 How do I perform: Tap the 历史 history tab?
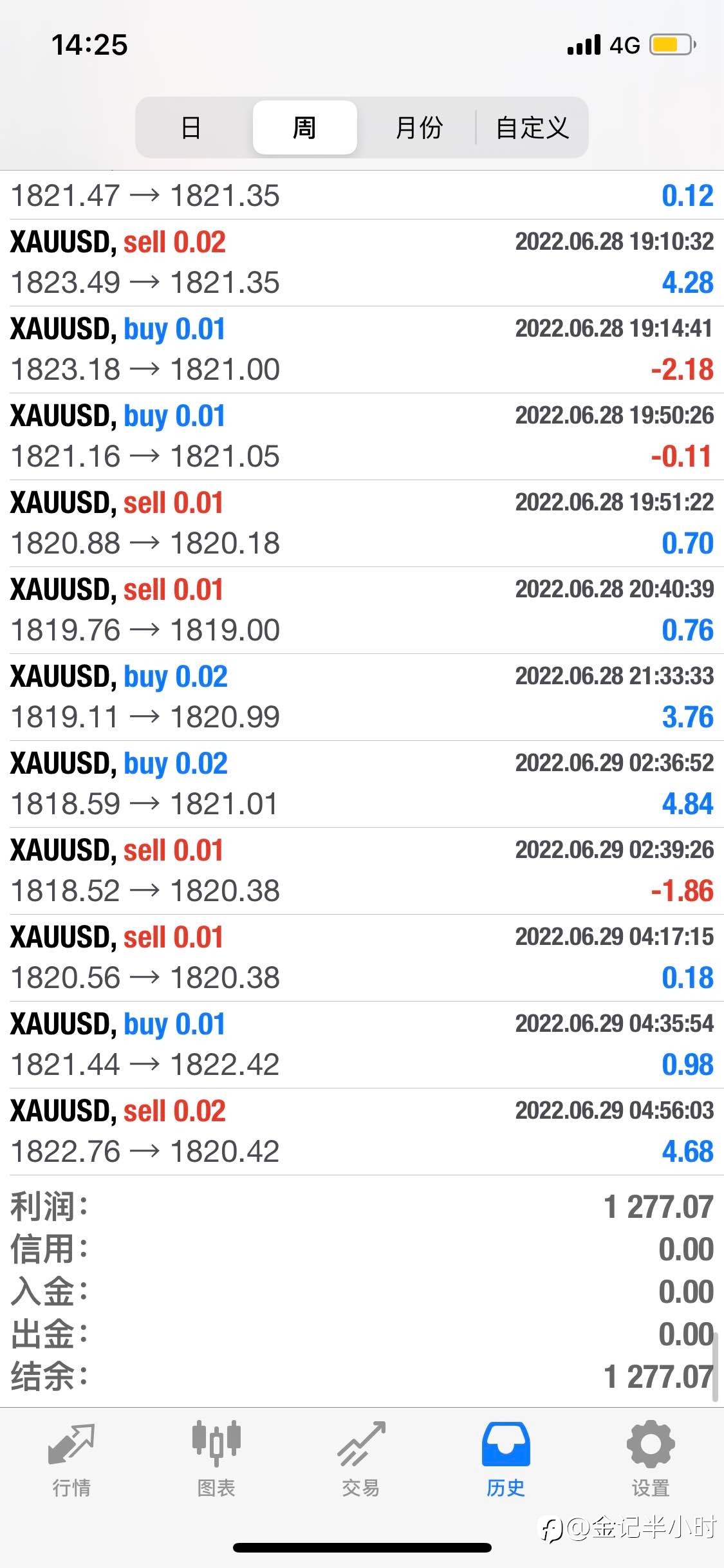pyautogui.click(x=506, y=1459)
